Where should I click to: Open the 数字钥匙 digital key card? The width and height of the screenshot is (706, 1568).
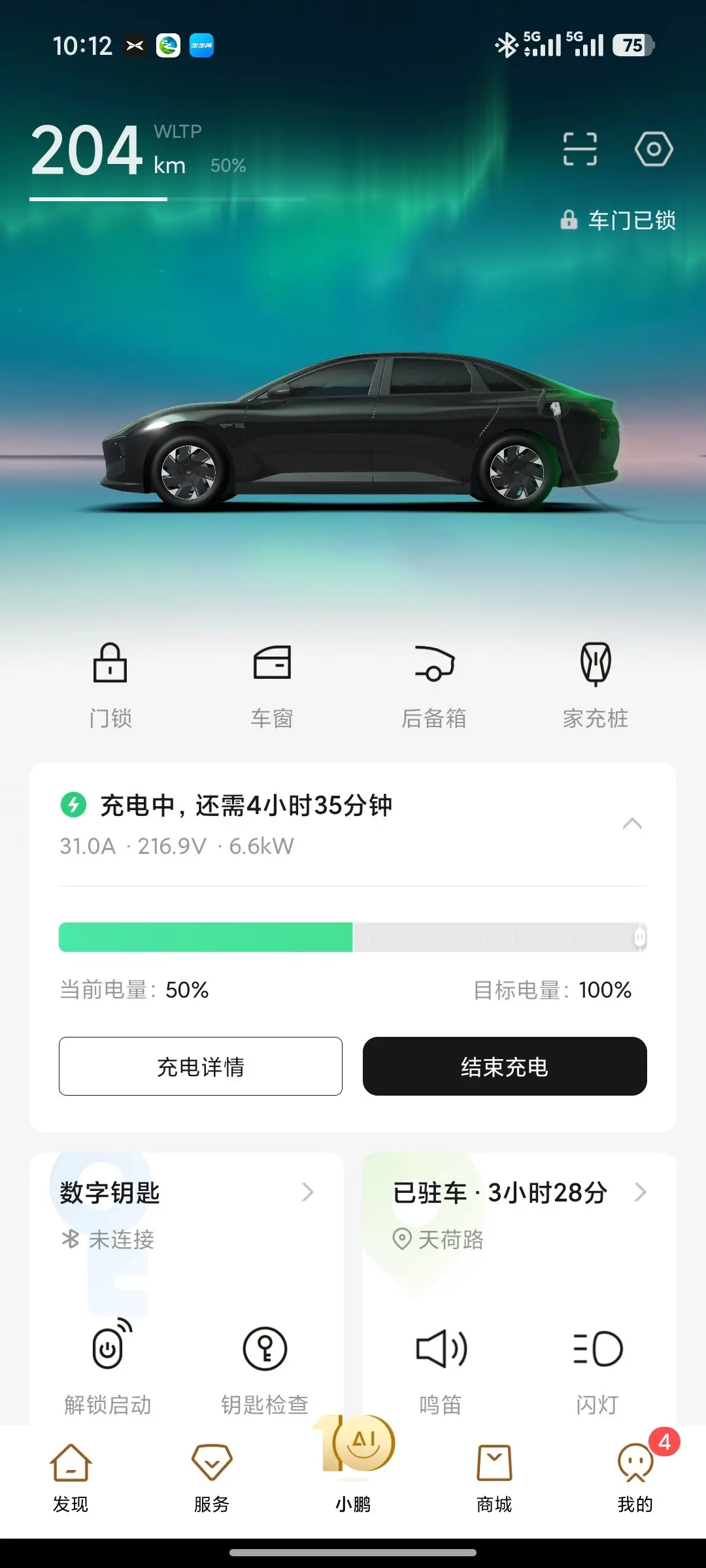tap(186, 1215)
